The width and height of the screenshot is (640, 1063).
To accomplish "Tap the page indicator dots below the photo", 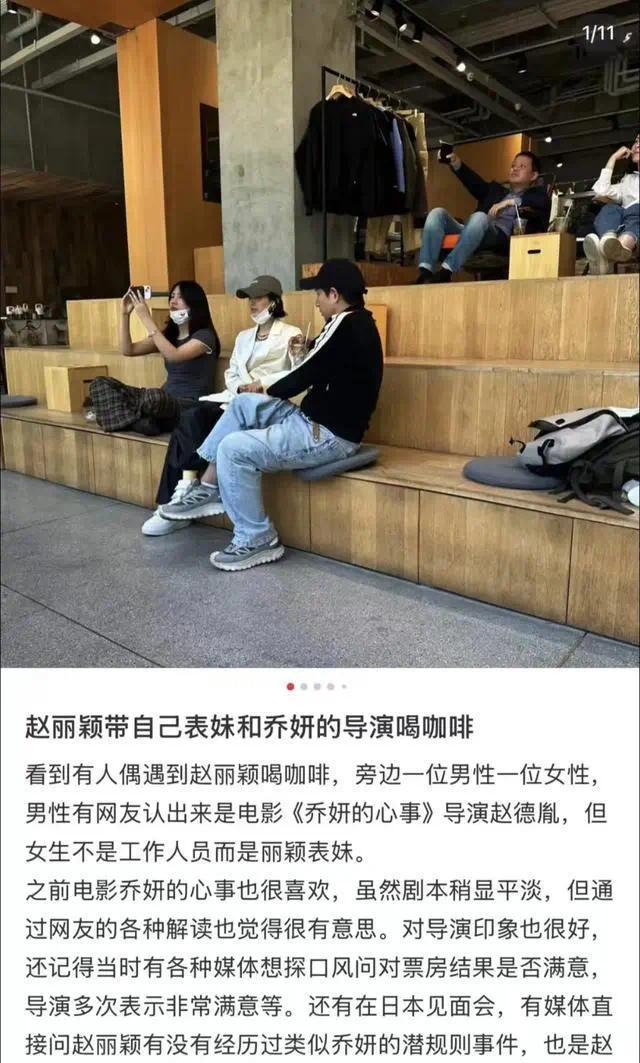I will click(317, 686).
